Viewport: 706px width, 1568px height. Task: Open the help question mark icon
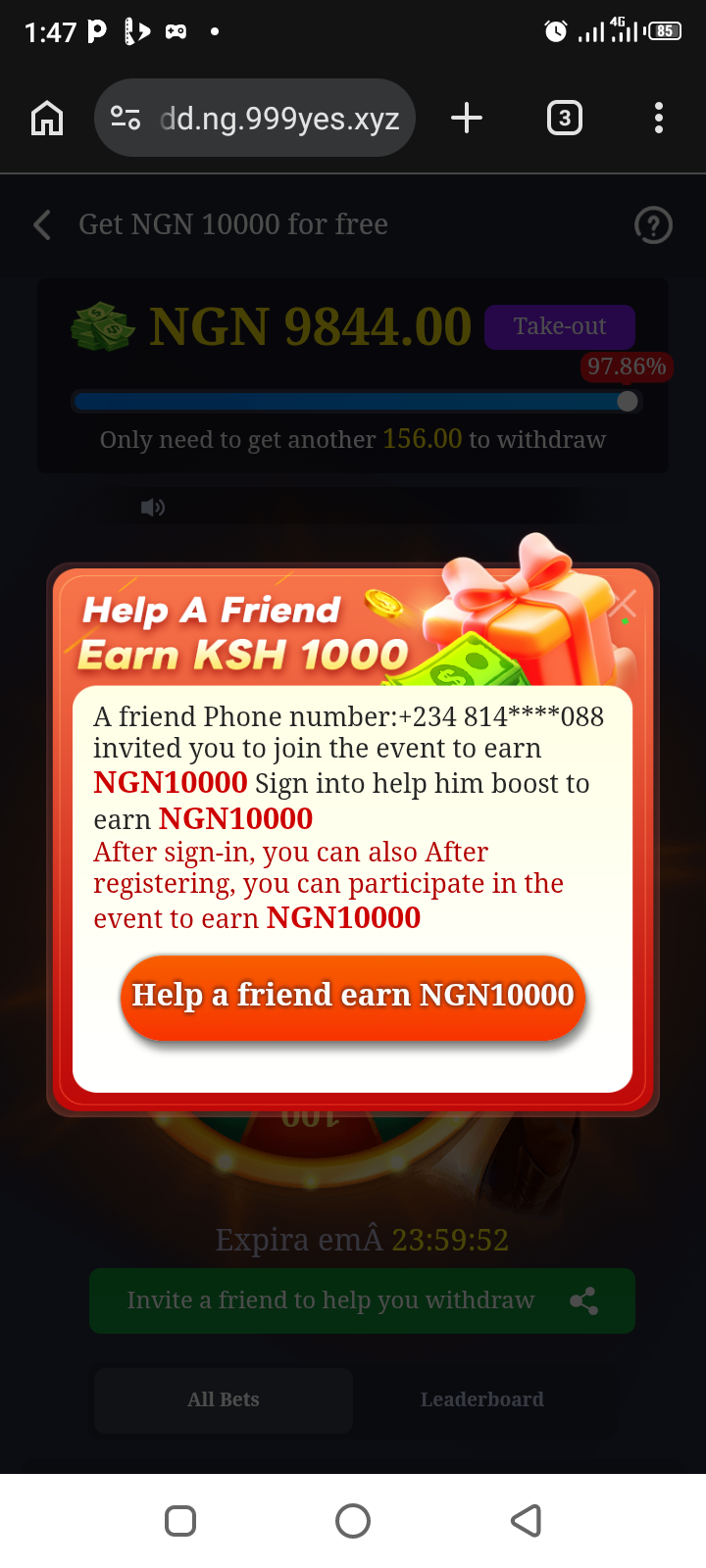coord(653,225)
